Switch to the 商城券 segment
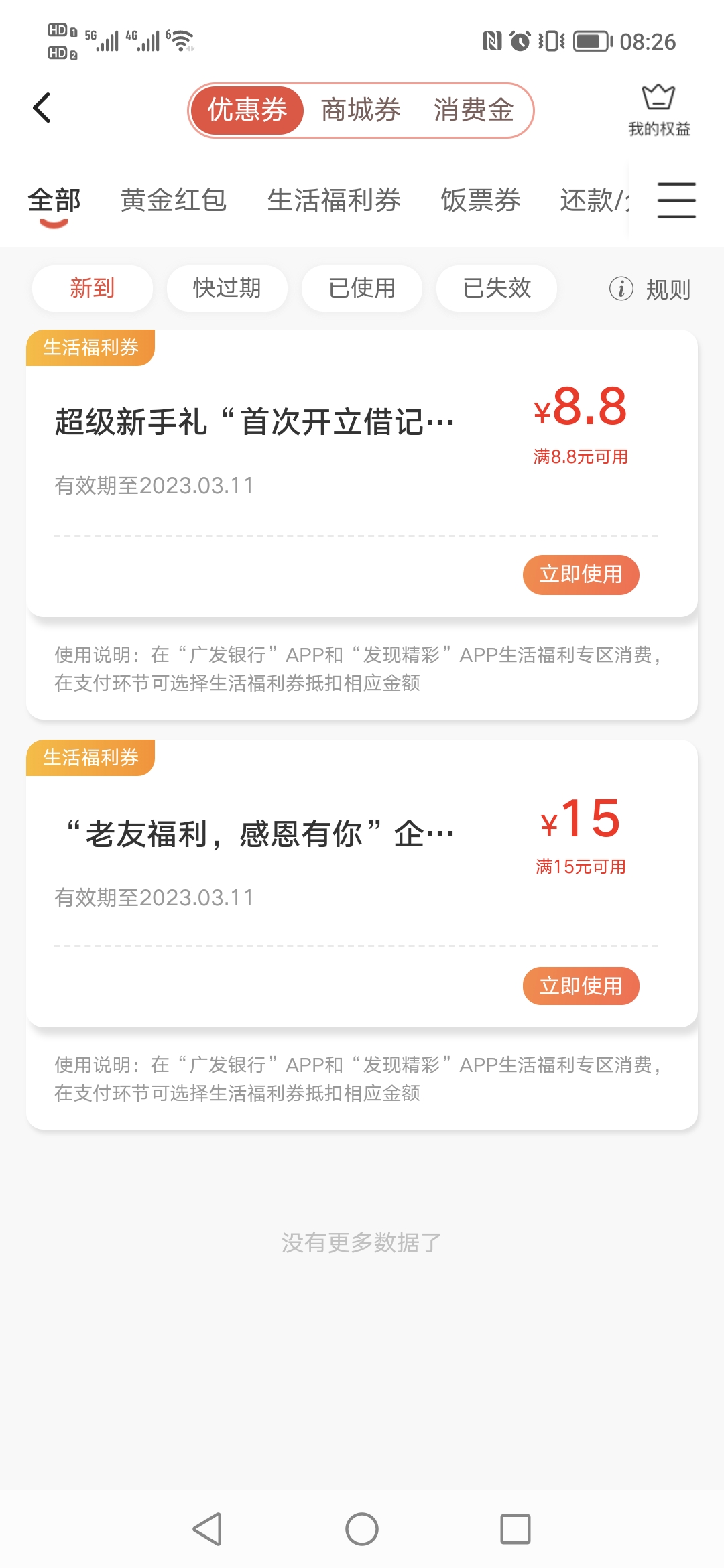This screenshot has height=1568, width=724. coord(361,111)
